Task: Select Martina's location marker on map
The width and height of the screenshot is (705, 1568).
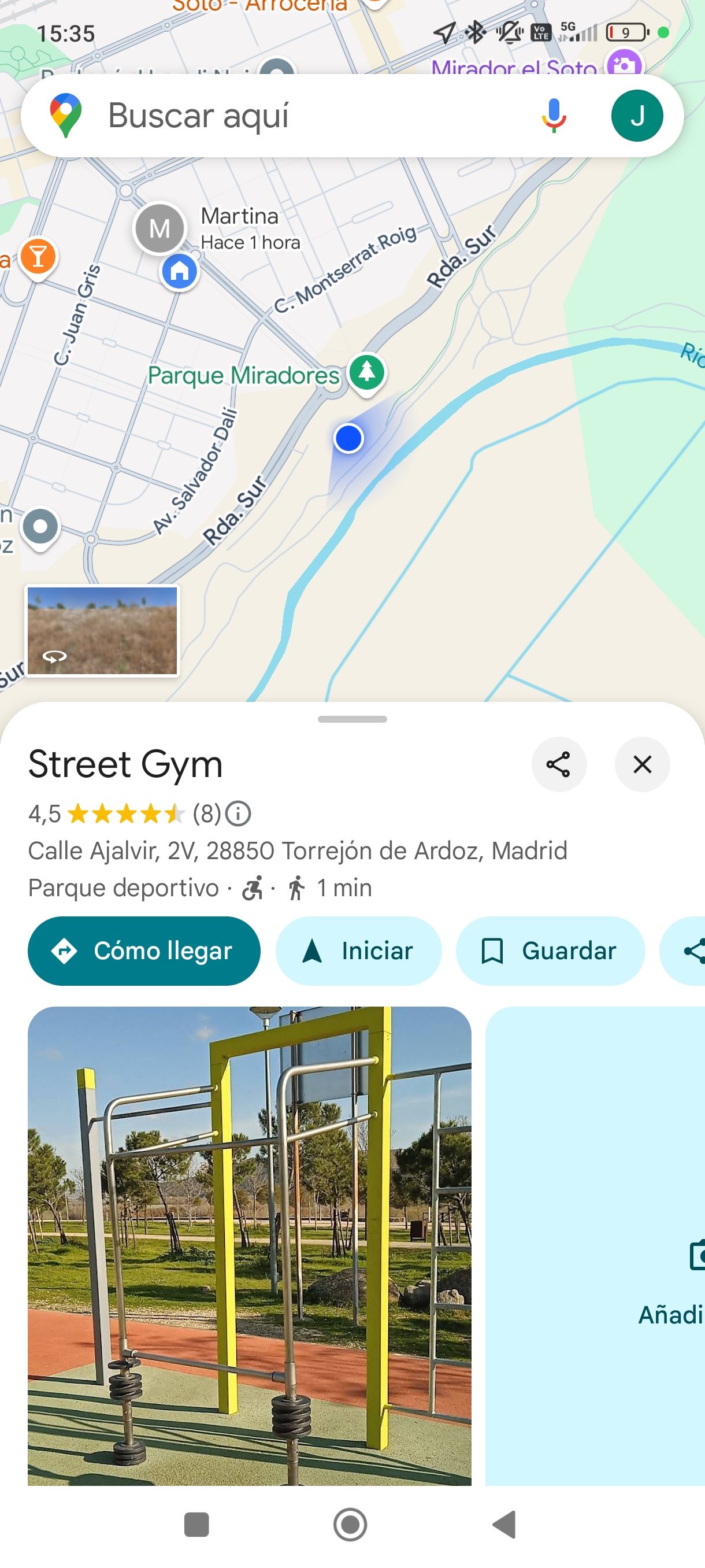Action: click(159, 229)
